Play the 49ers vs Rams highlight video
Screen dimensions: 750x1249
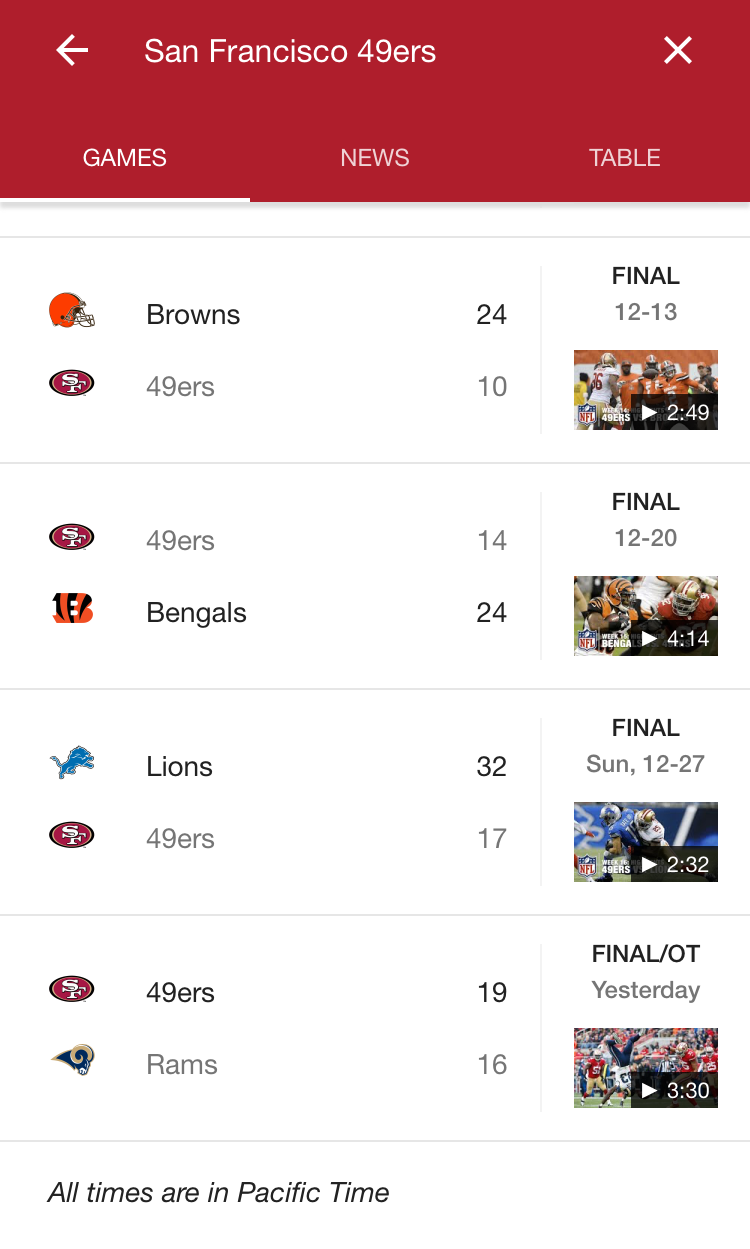click(645, 1068)
